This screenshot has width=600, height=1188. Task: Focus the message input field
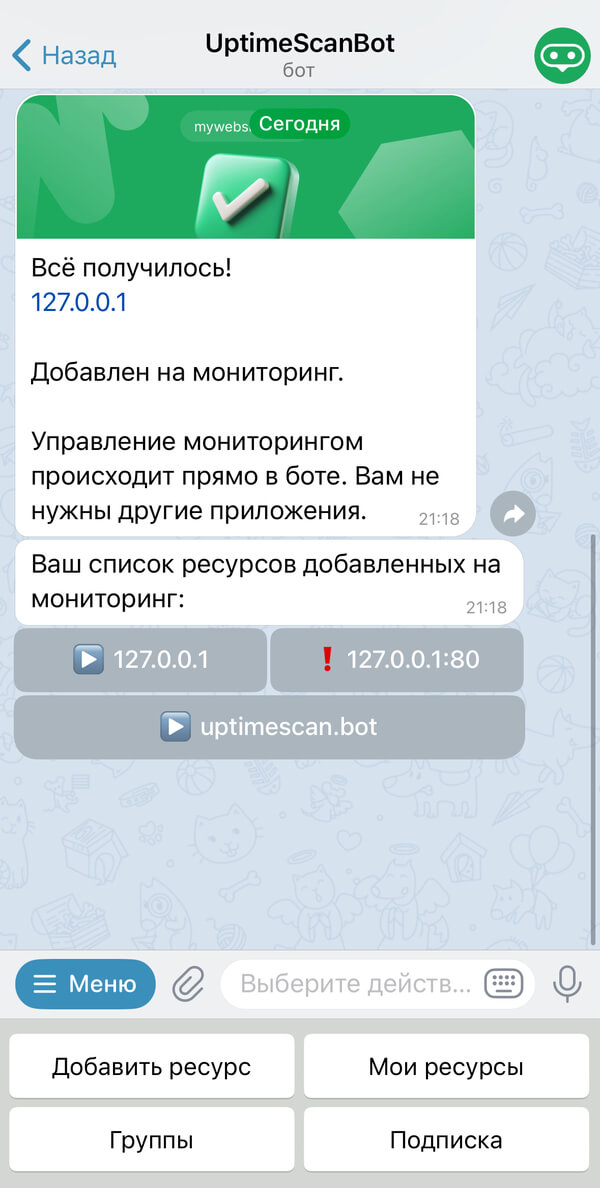pyautogui.click(x=355, y=984)
